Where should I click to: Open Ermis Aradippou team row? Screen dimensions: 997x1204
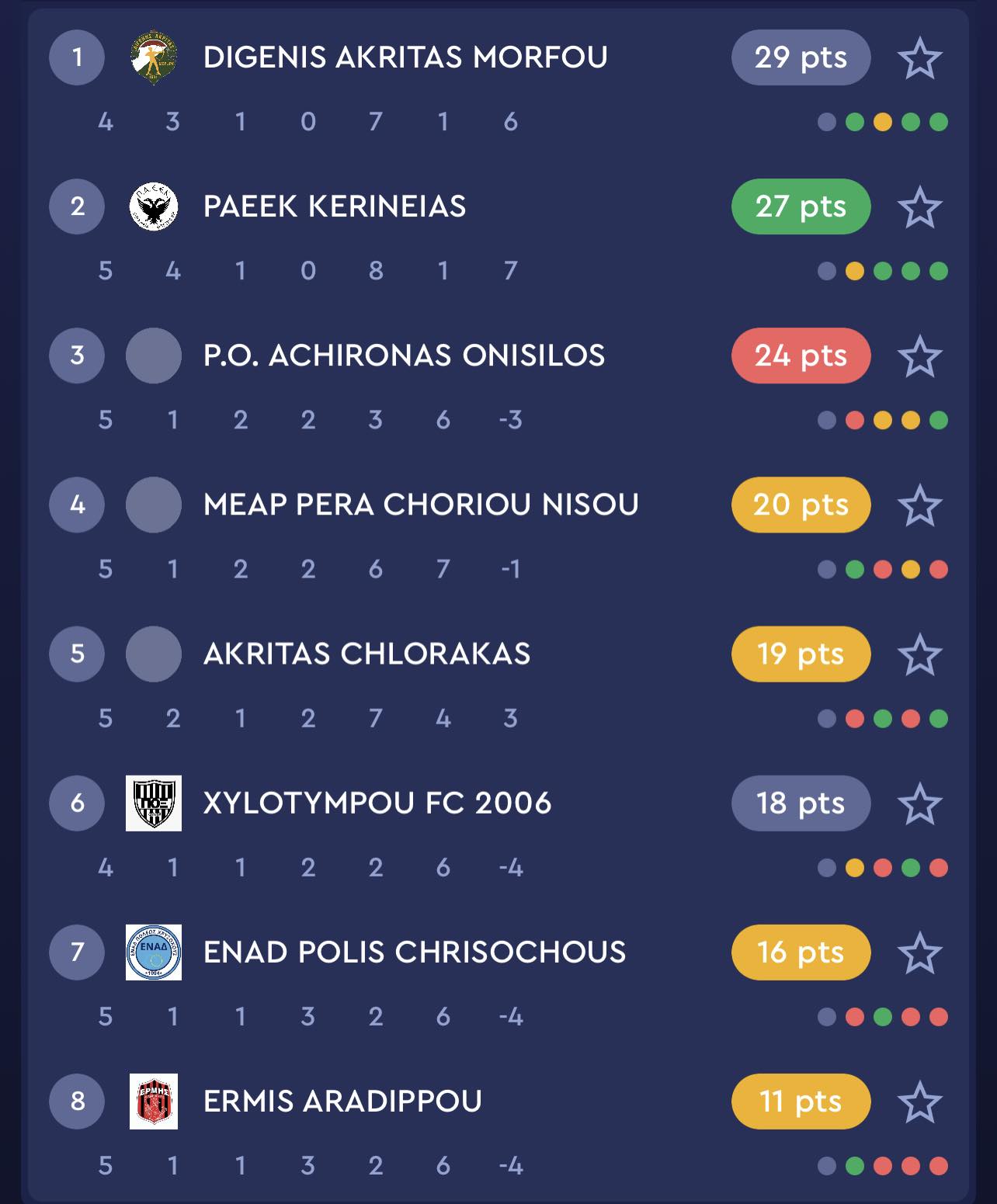(342, 1101)
